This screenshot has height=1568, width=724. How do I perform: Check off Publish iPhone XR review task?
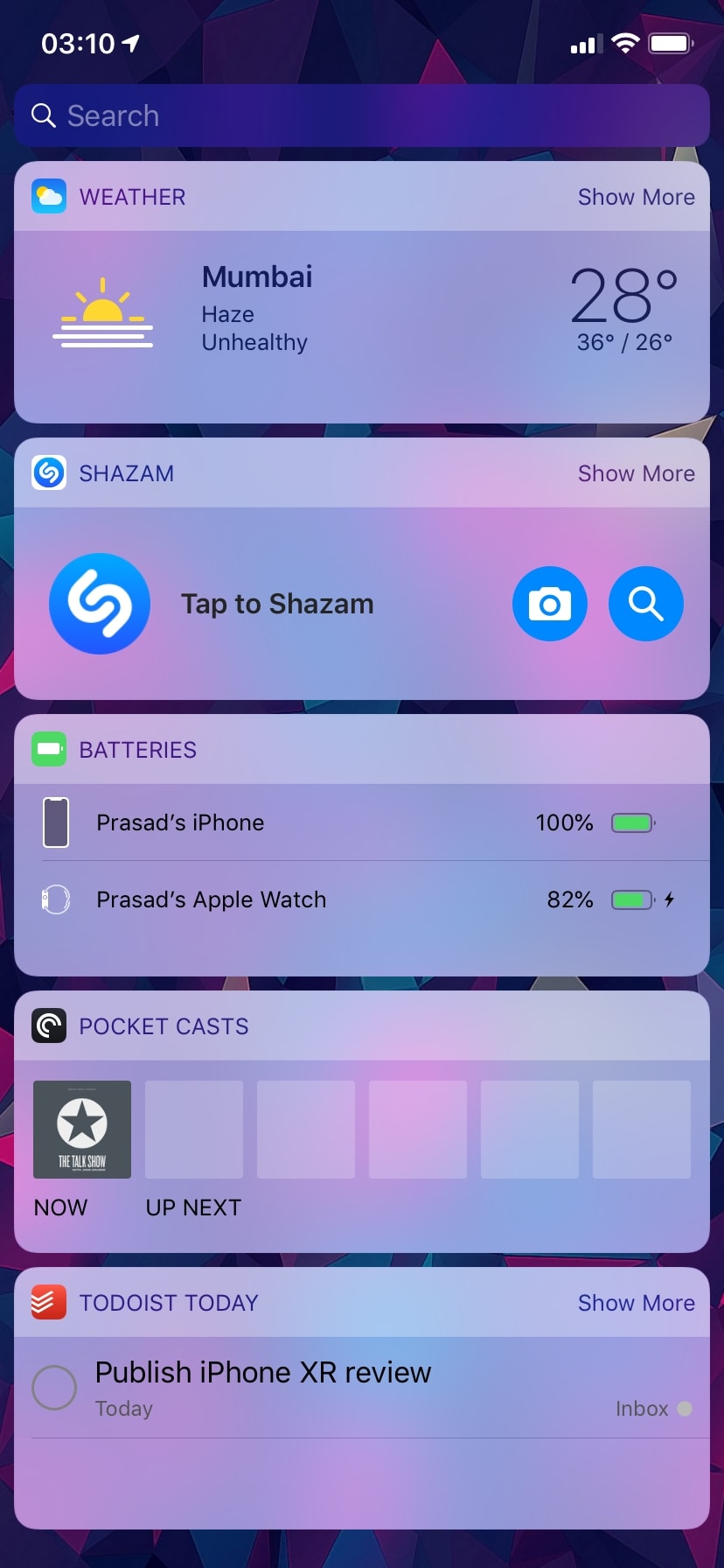pos(54,1388)
